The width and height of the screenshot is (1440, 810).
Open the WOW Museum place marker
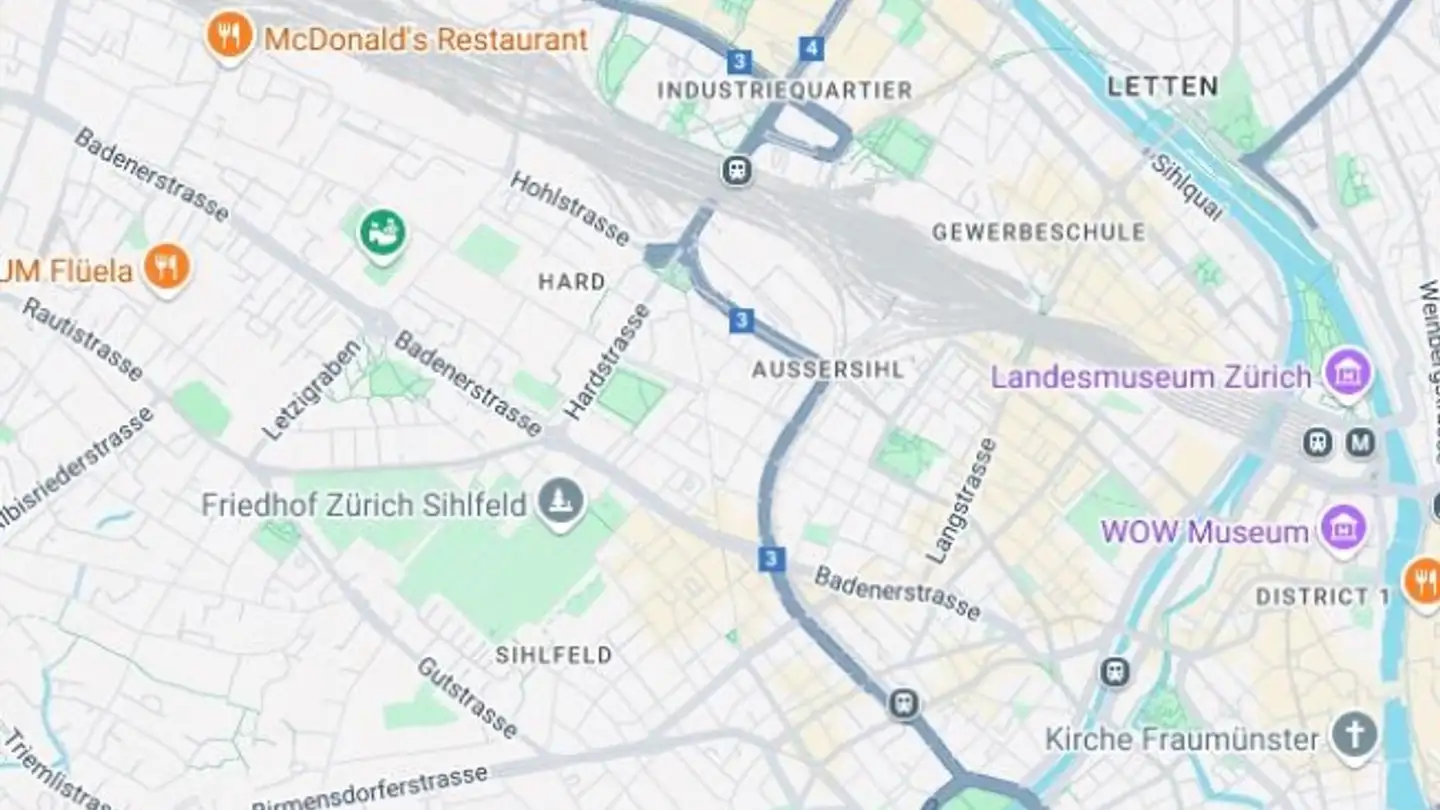(1343, 528)
